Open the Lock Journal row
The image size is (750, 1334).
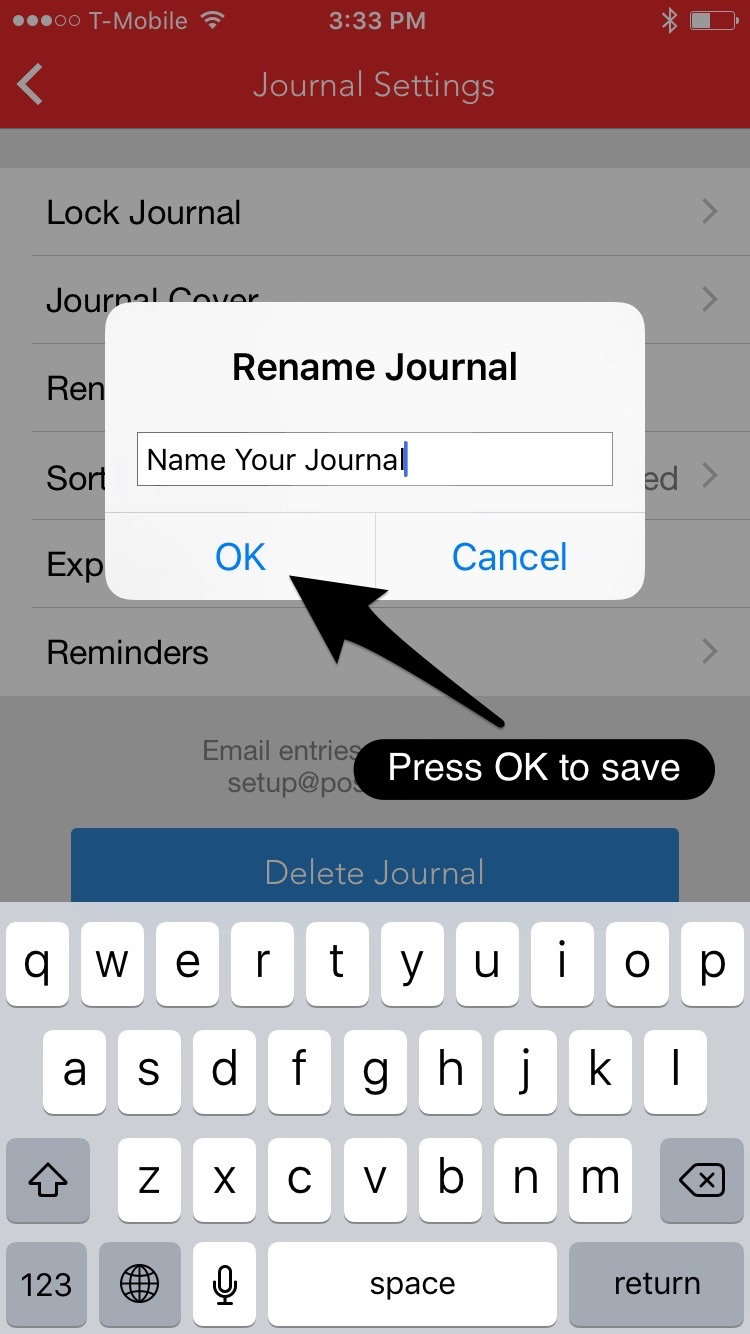click(375, 212)
